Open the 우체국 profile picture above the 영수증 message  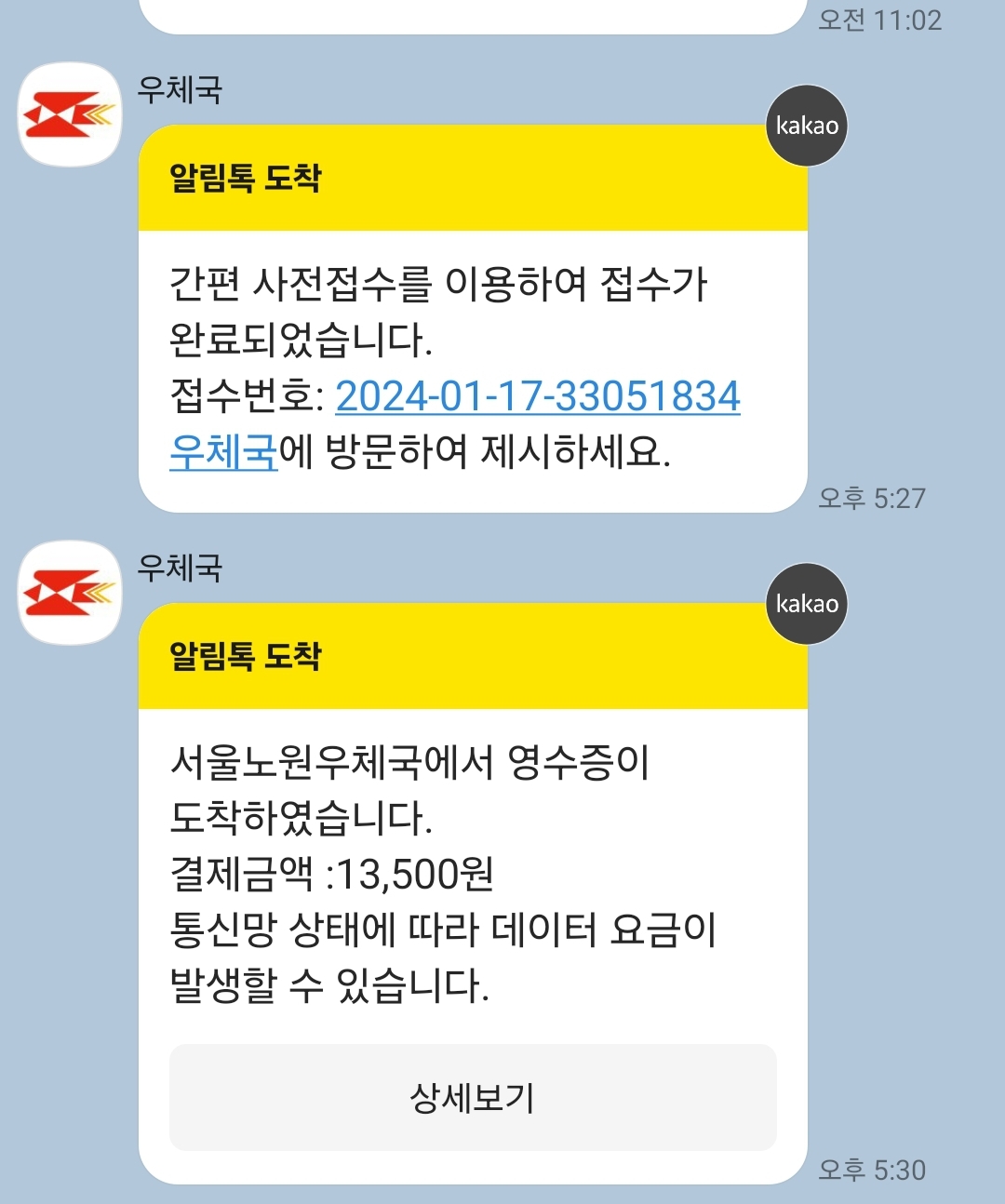[x=70, y=593]
